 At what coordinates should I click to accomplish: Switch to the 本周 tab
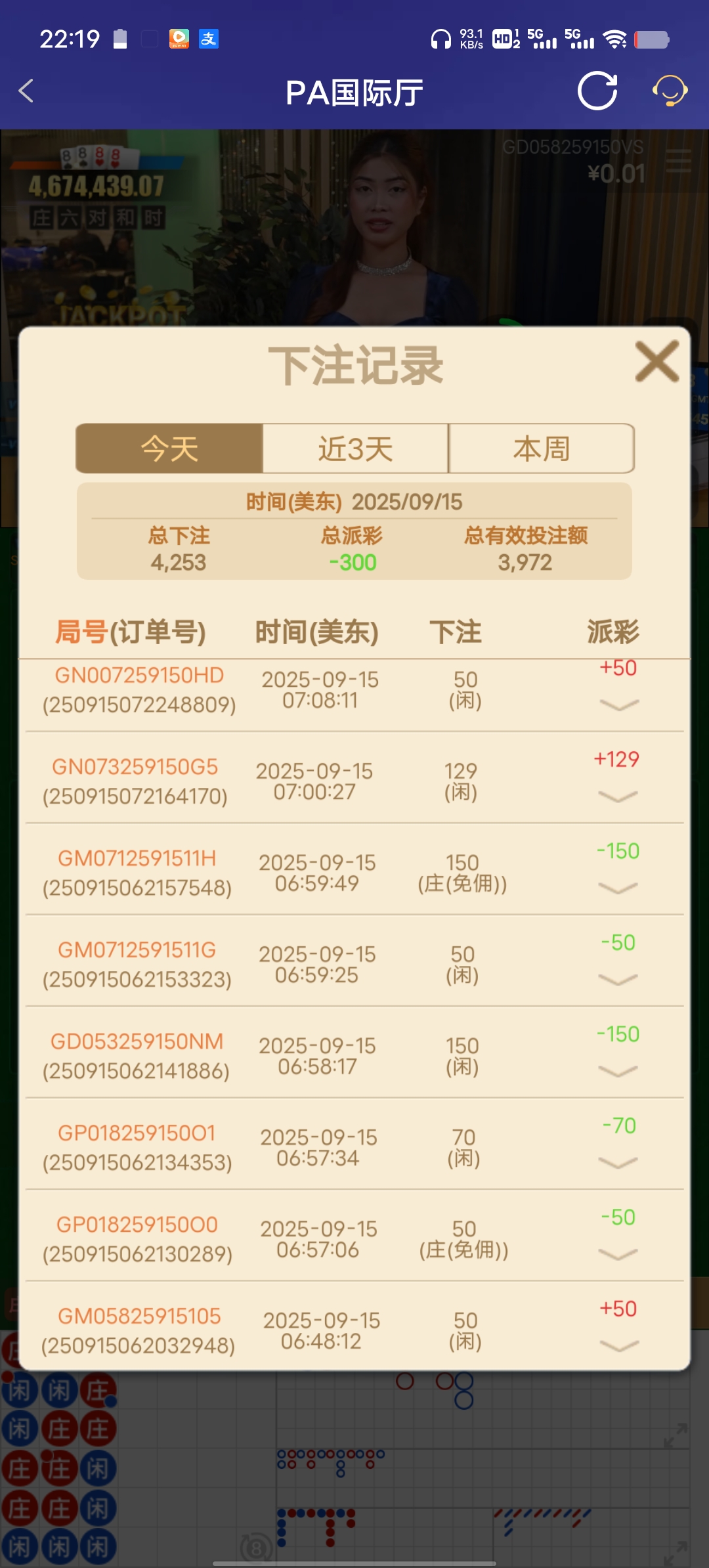click(x=541, y=448)
